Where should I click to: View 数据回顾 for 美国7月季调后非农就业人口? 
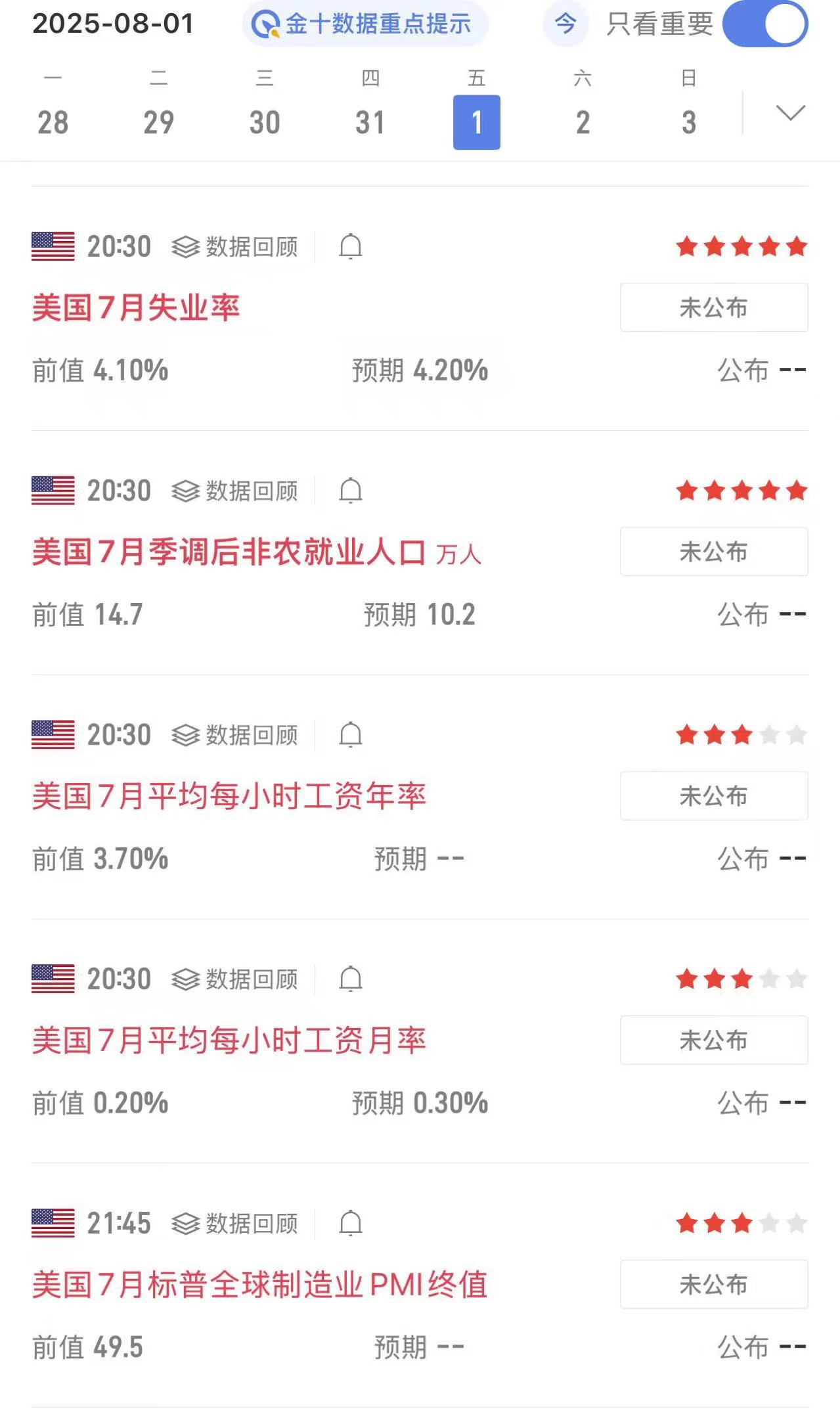coord(235,491)
